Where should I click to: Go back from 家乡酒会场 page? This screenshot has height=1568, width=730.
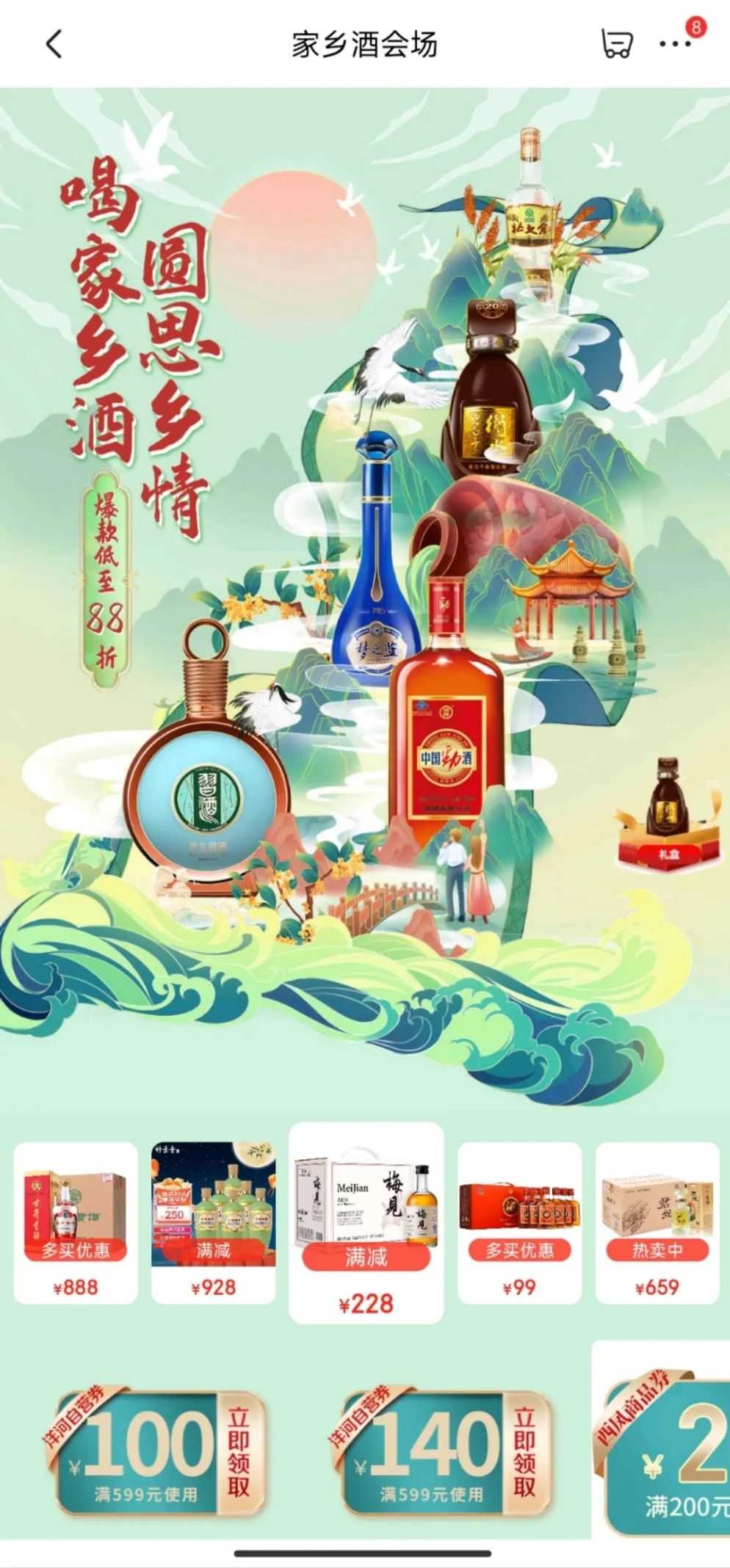click(54, 44)
